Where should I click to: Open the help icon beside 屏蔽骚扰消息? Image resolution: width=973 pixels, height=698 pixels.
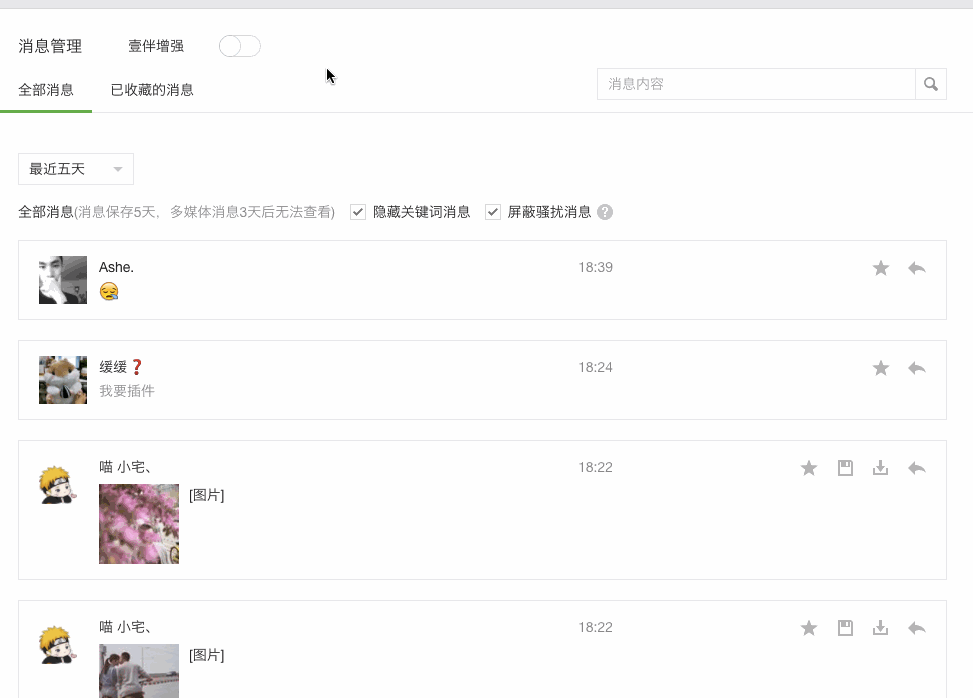(605, 212)
